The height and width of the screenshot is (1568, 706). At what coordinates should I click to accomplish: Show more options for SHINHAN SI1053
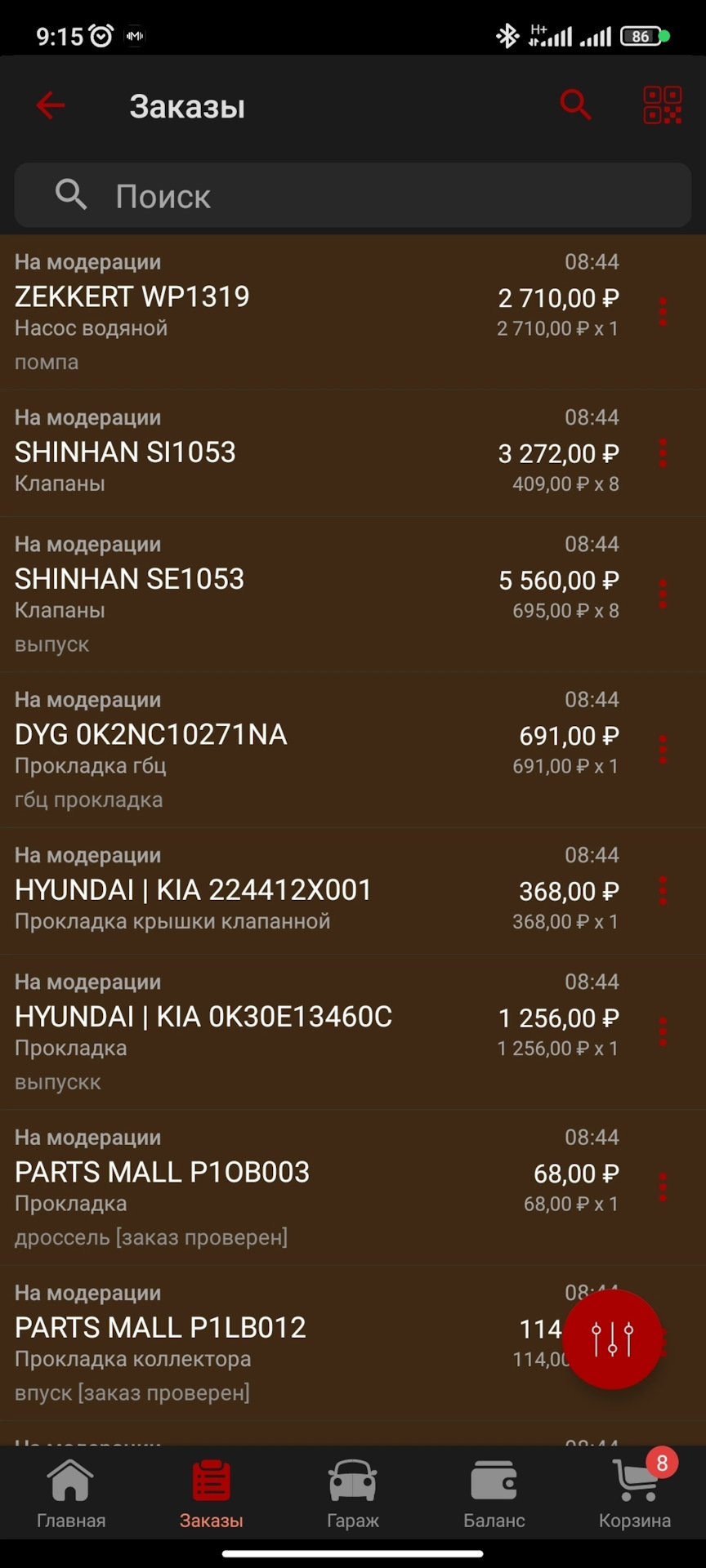[663, 452]
